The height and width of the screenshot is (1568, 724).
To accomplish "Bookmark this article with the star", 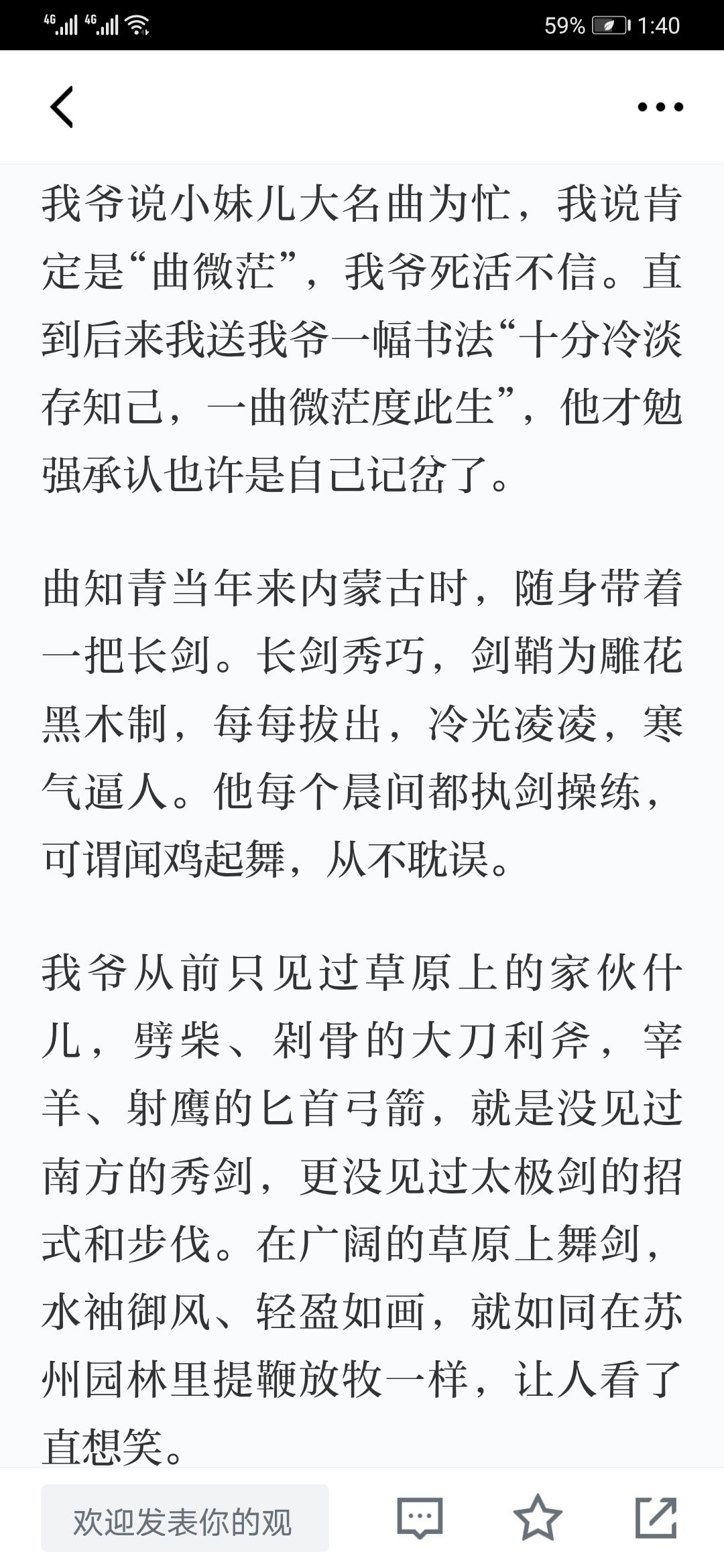I will [538, 1518].
